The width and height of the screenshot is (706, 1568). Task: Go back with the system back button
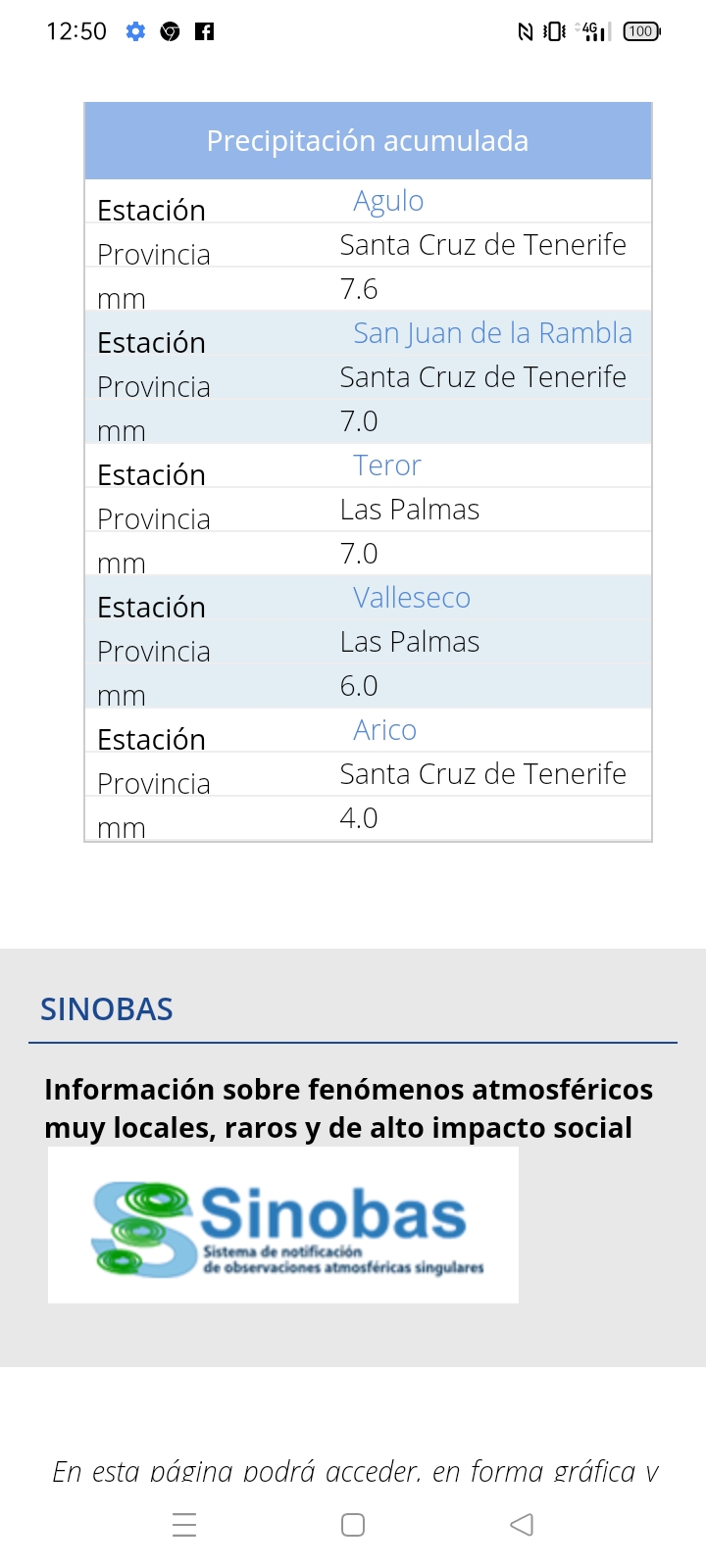click(x=522, y=1525)
